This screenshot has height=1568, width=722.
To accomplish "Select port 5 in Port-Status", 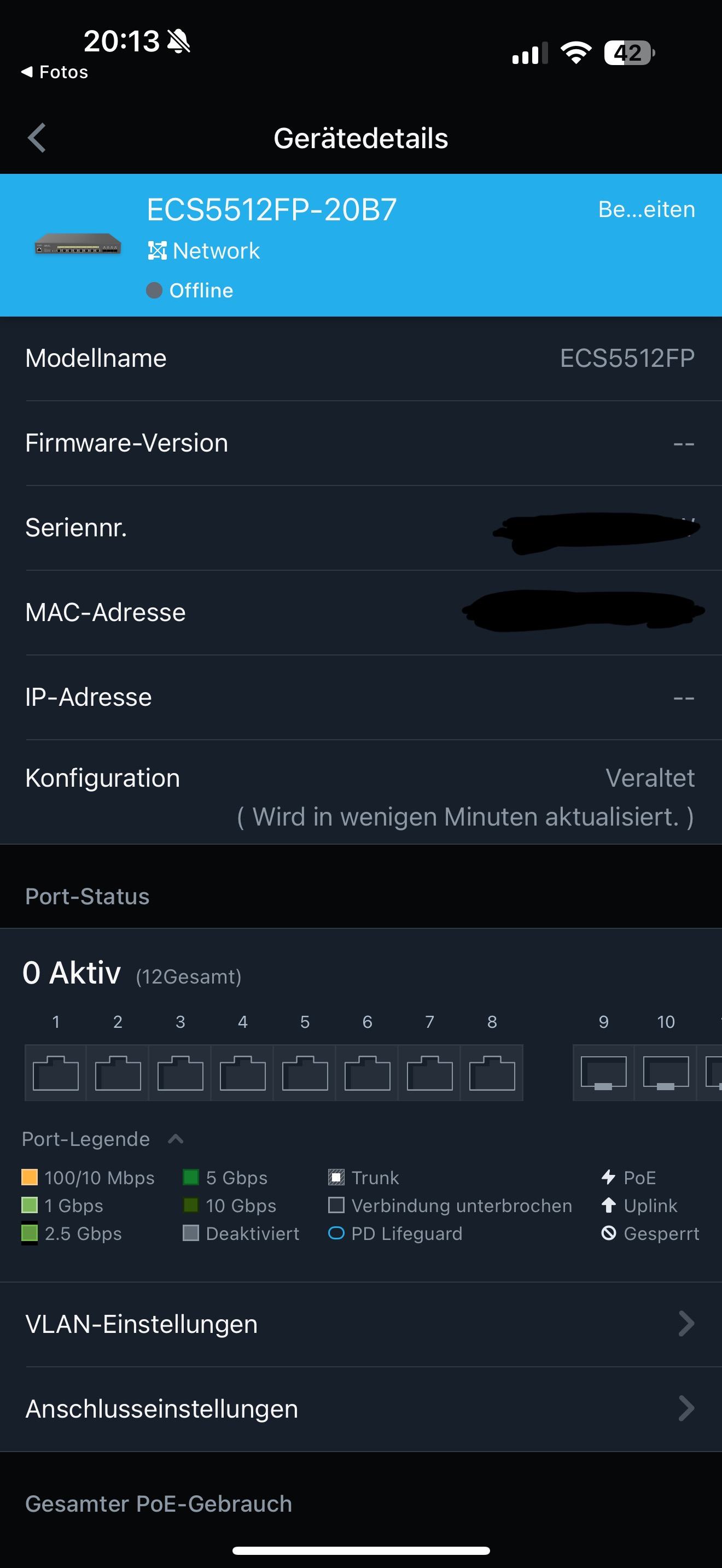I will [x=305, y=1072].
